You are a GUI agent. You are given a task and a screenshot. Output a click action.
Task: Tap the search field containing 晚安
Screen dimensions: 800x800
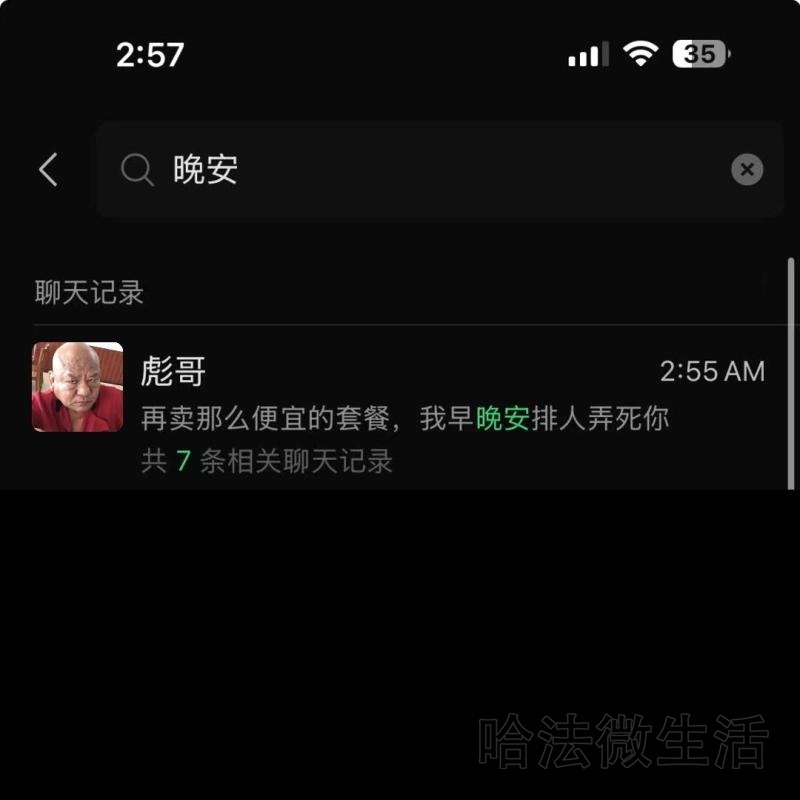[x=420, y=170]
